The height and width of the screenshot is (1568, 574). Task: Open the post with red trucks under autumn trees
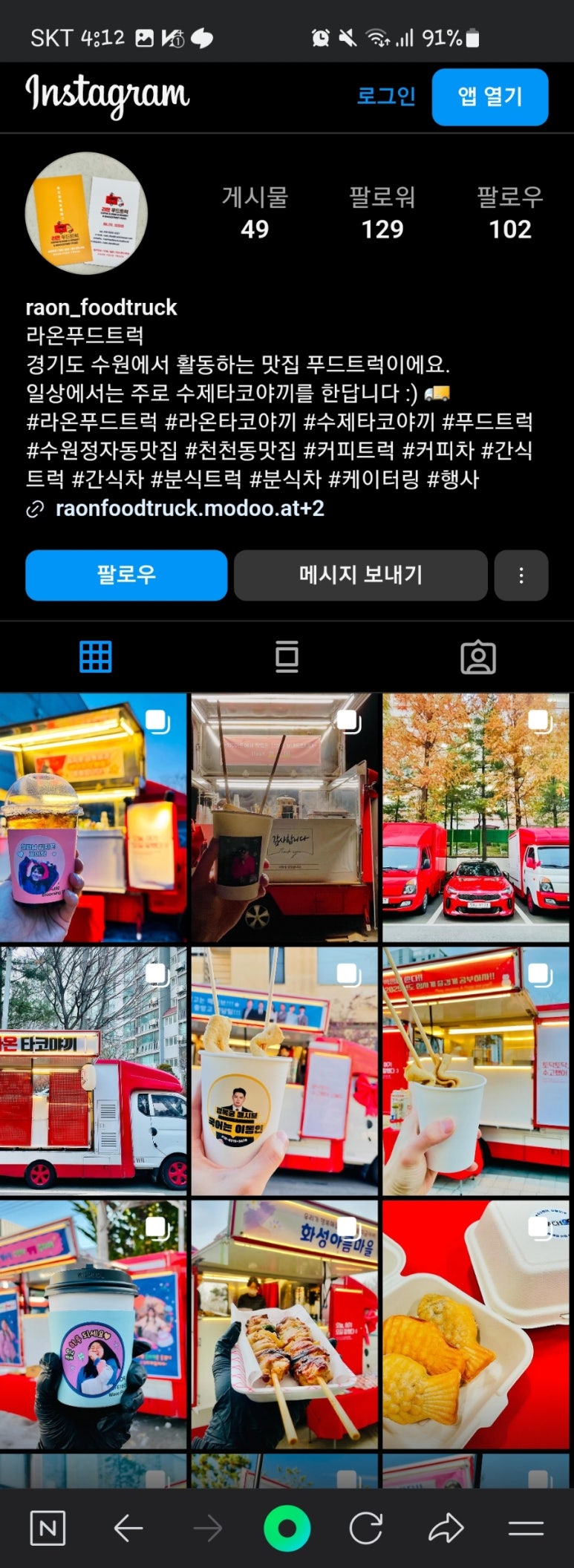click(476, 817)
